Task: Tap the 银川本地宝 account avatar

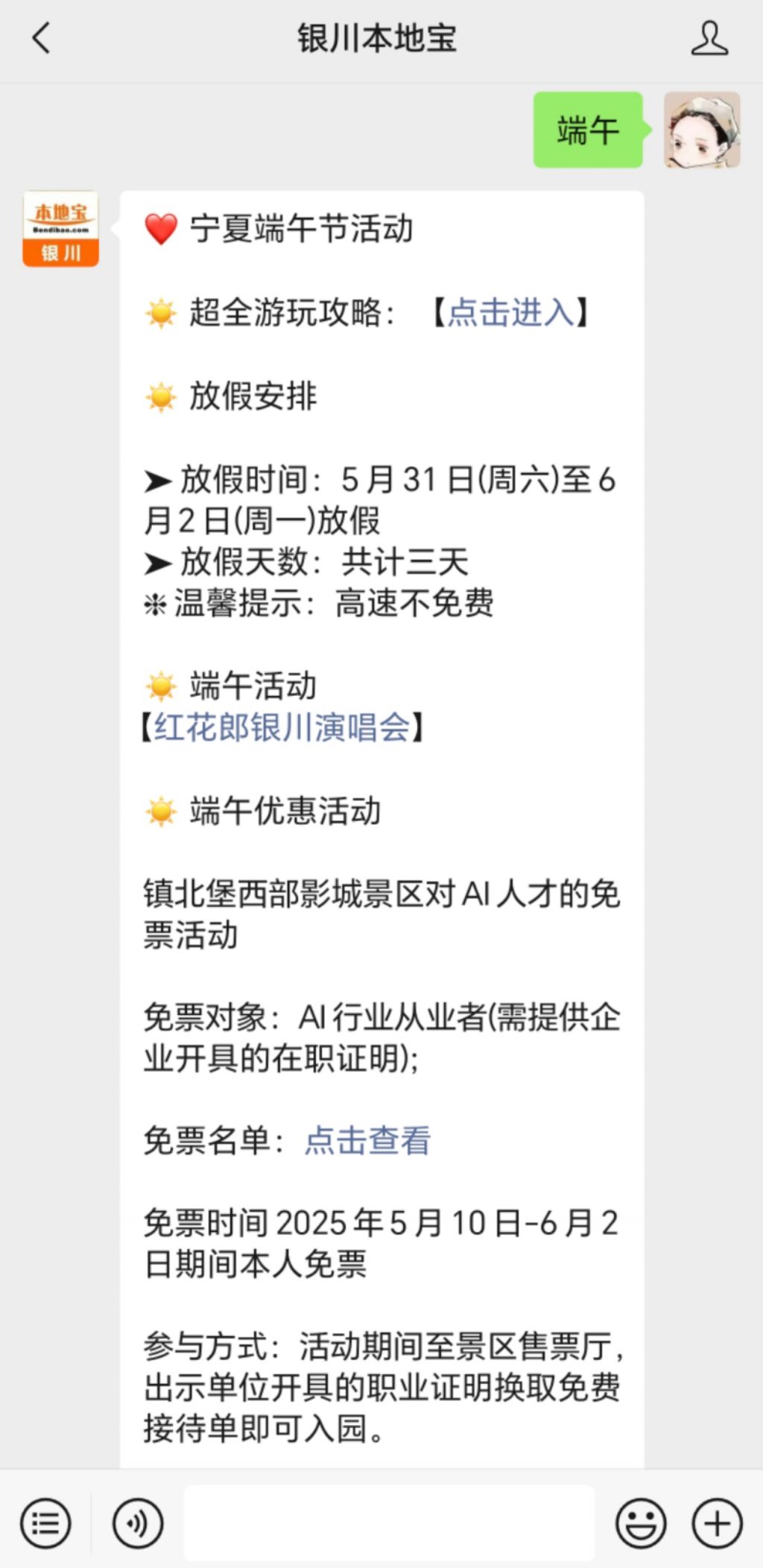Action: pyautogui.click(x=60, y=229)
